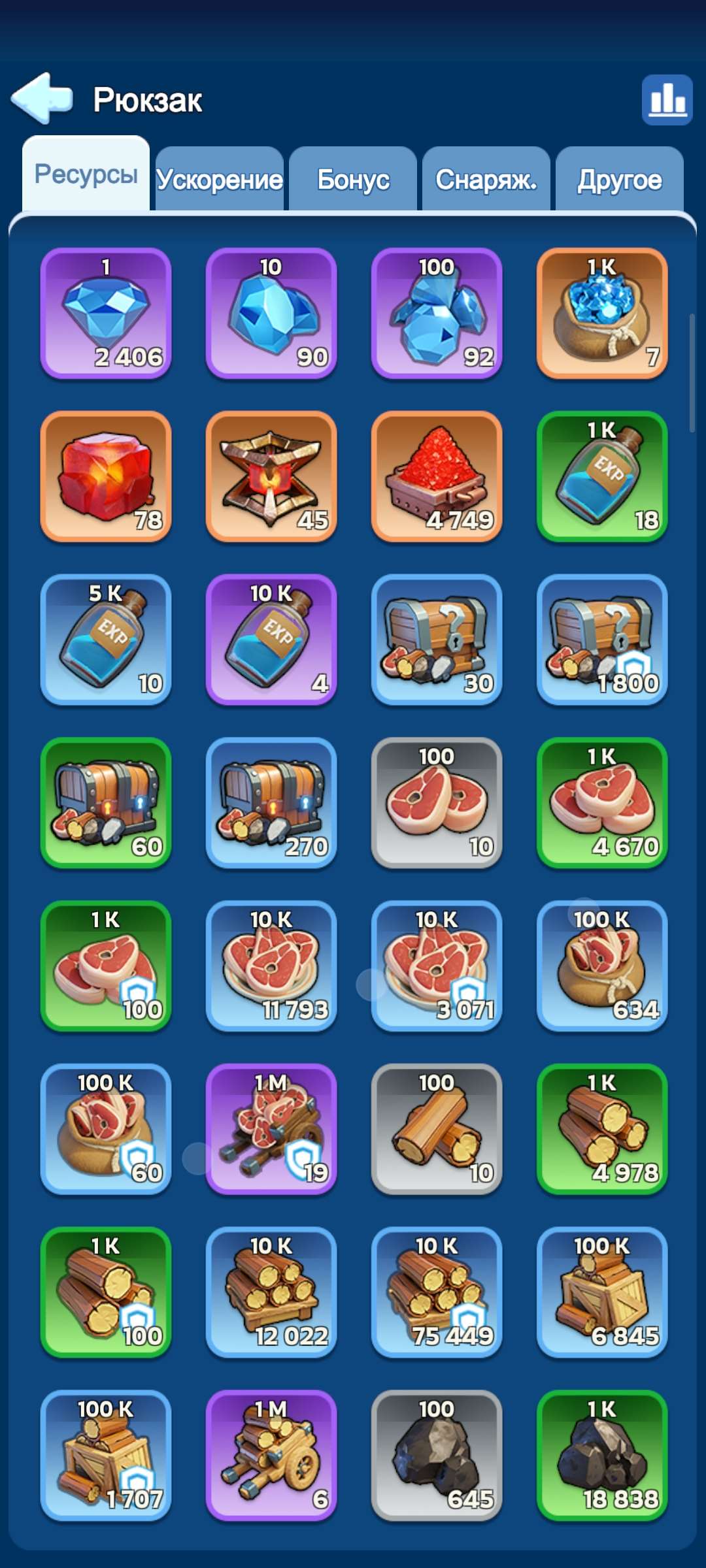Go back from the Рюкзак screen
The width and height of the screenshot is (706, 1568).
[x=42, y=99]
